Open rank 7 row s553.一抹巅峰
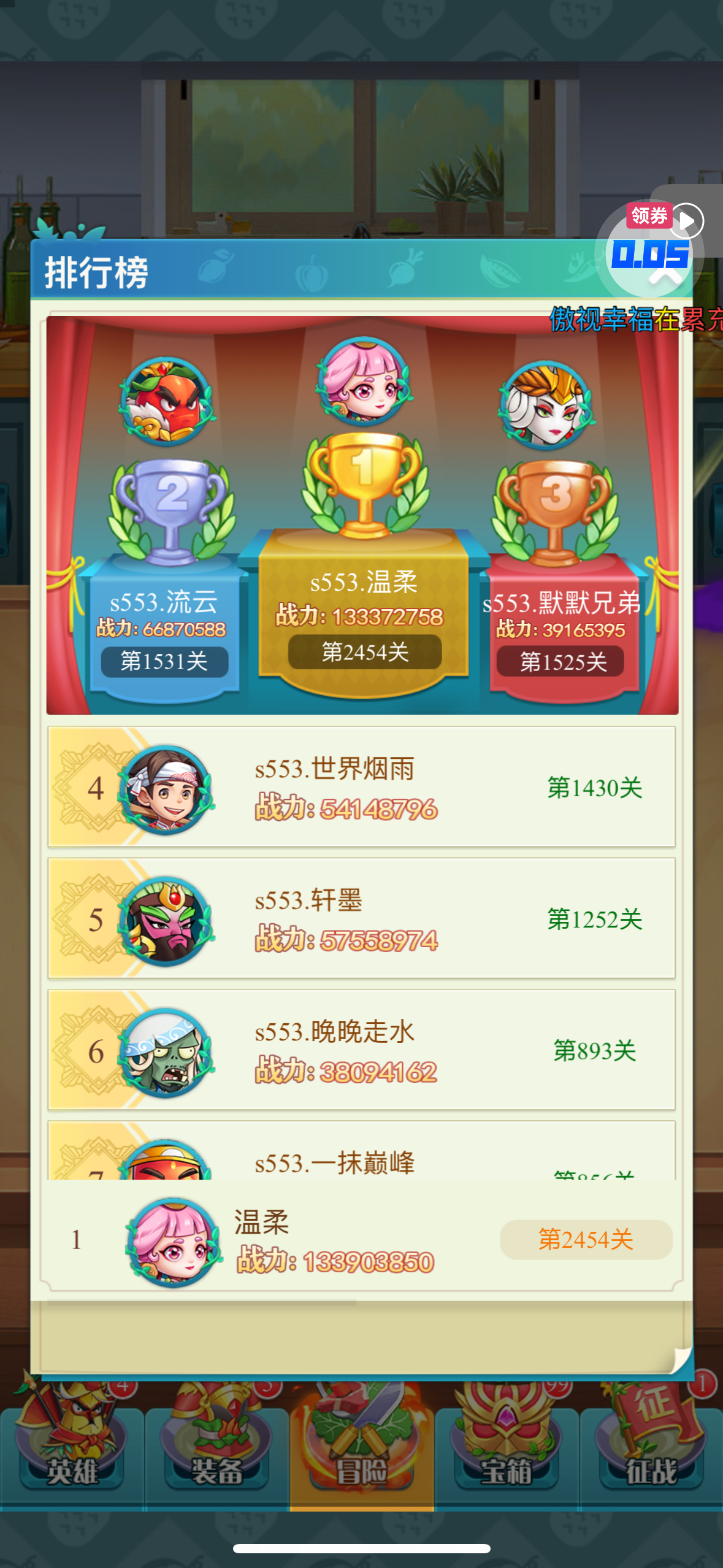 coord(362,1150)
